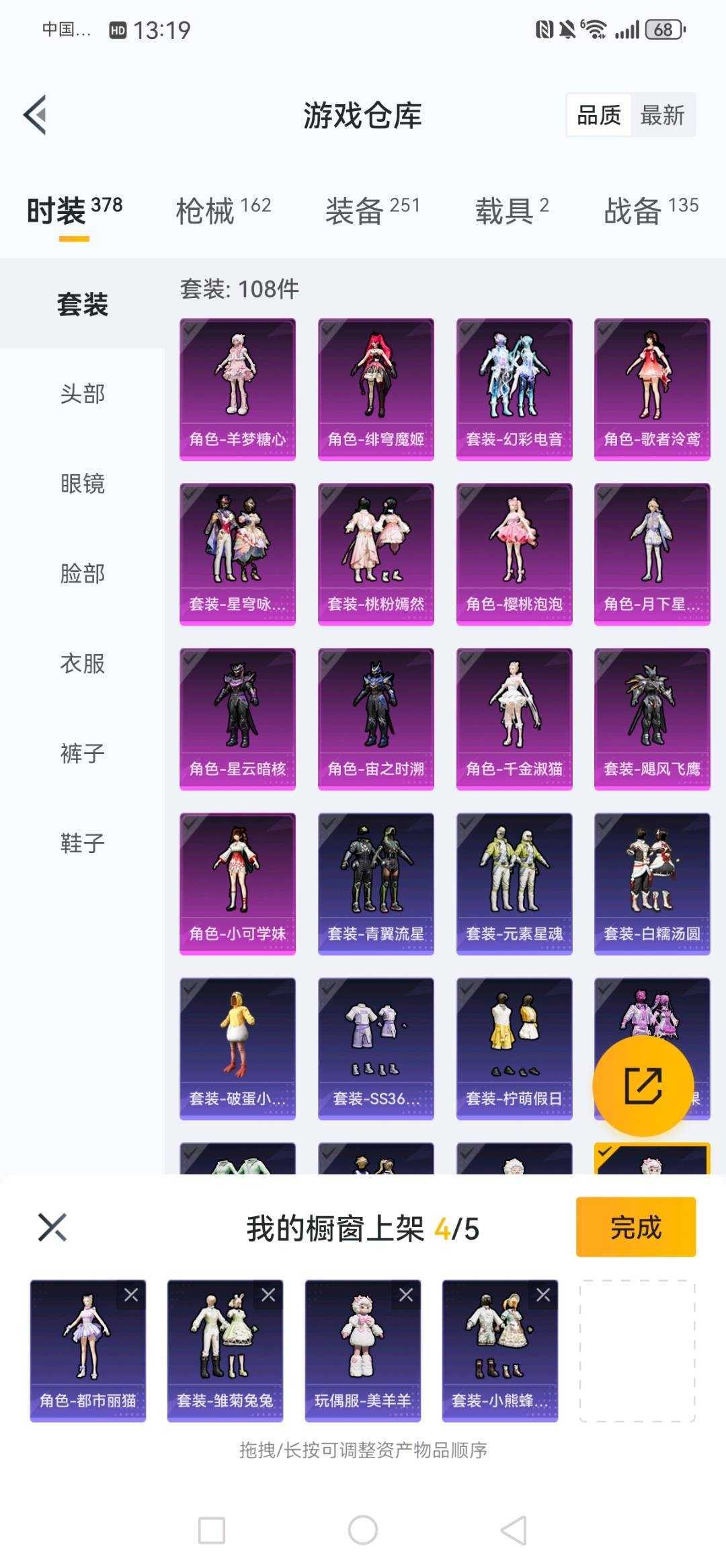
Task: Pick the 套装-青翼流星 item
Action: [376, 883]
